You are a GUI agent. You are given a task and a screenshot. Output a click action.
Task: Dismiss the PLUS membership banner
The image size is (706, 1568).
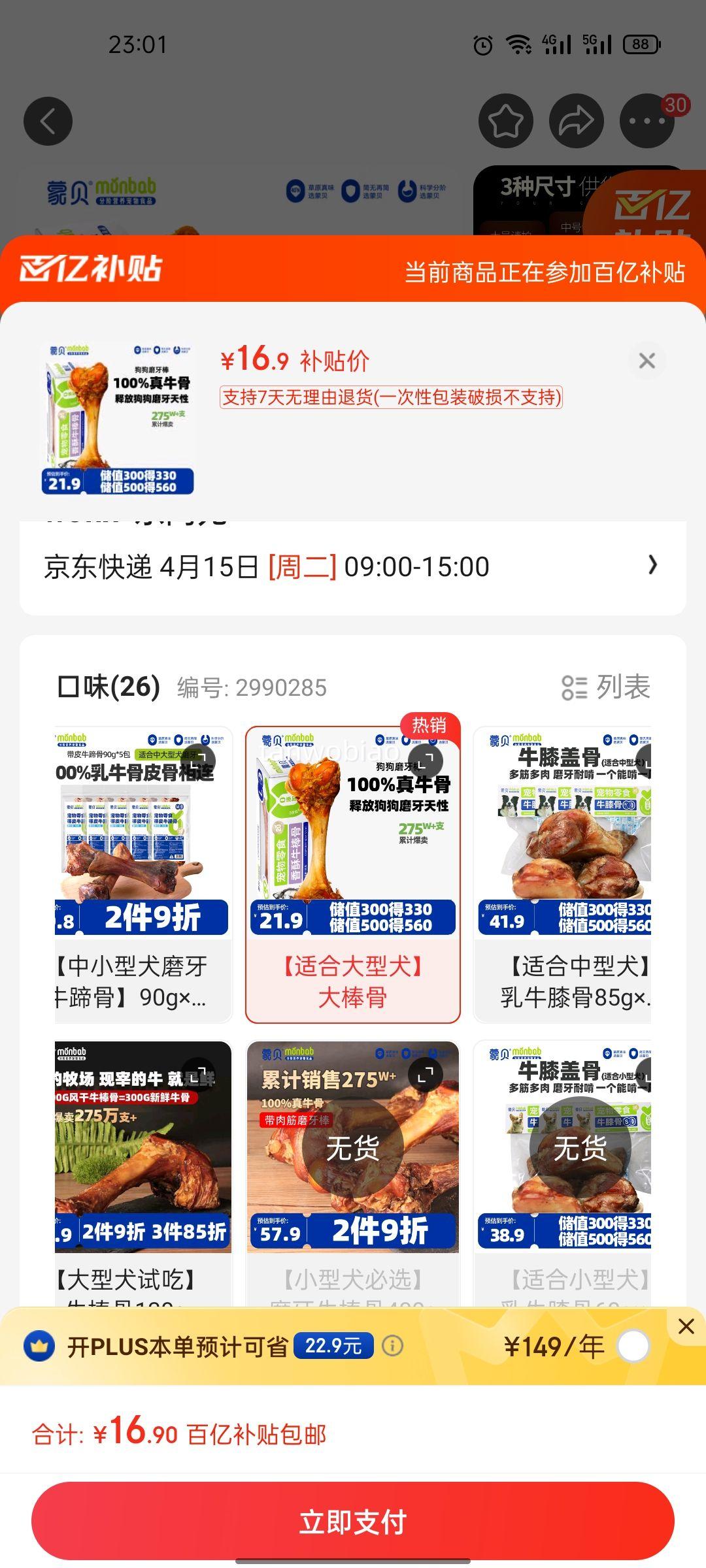coord(686,1326)
